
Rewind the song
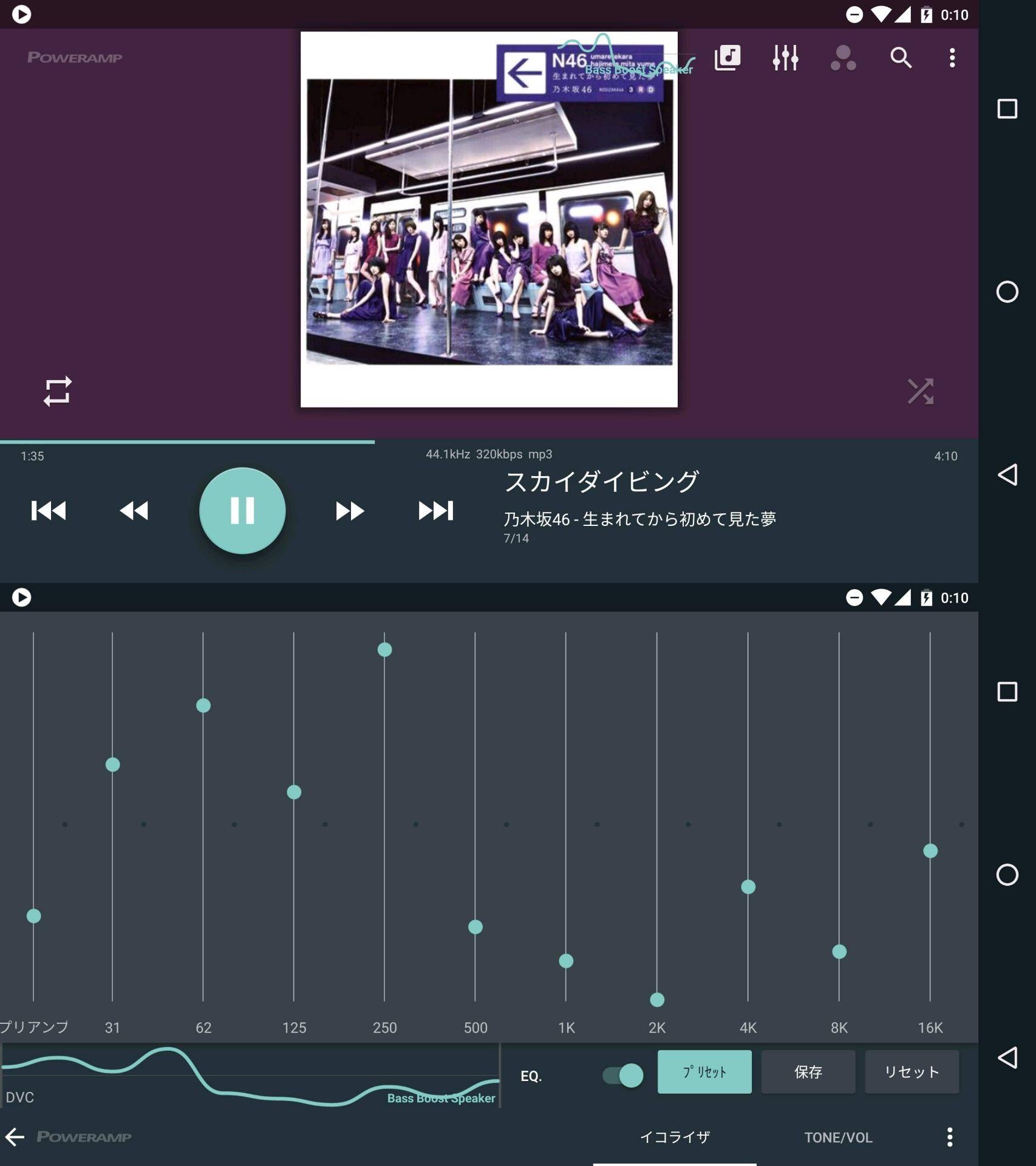click(134, 511)
